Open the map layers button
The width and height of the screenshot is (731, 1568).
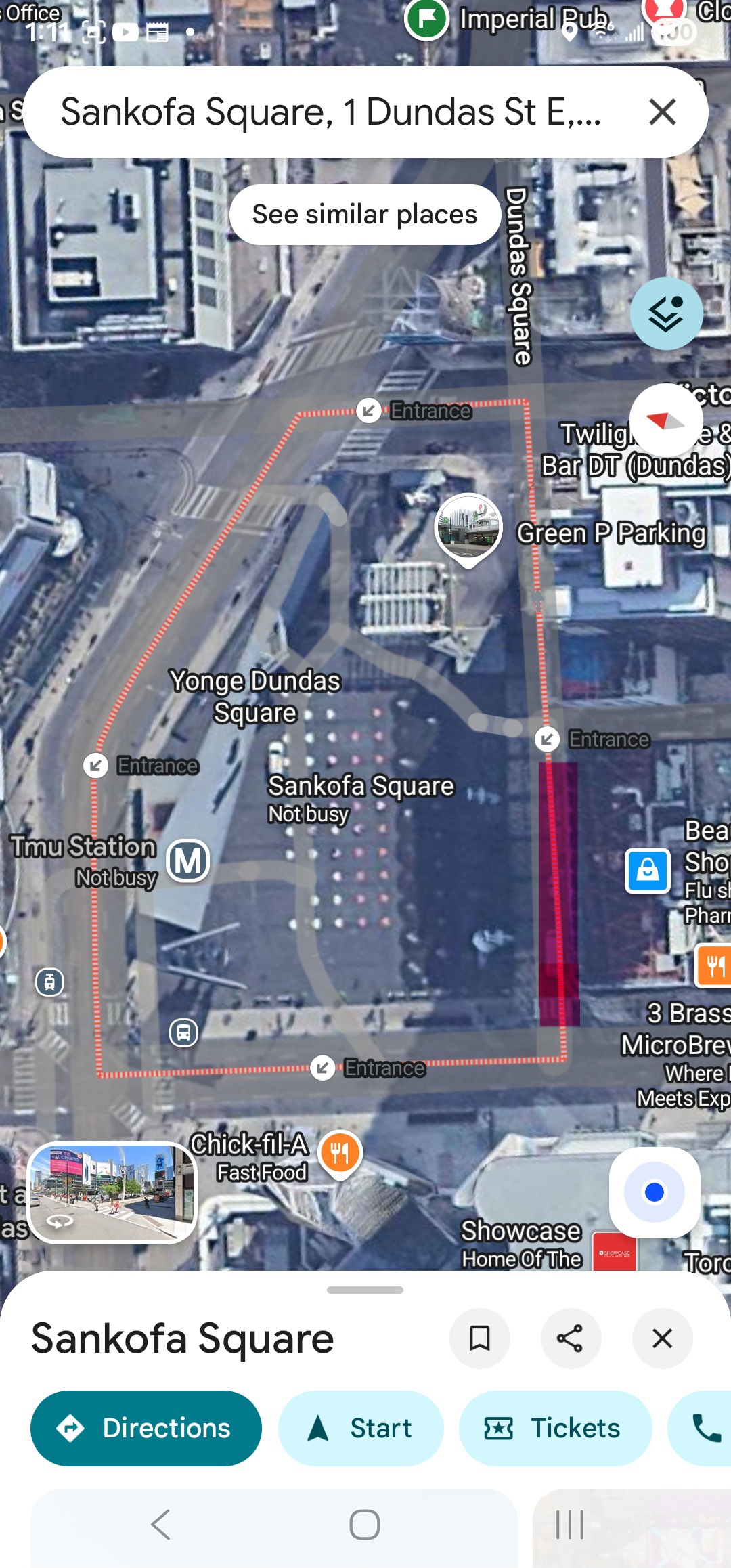pos(666,313)
